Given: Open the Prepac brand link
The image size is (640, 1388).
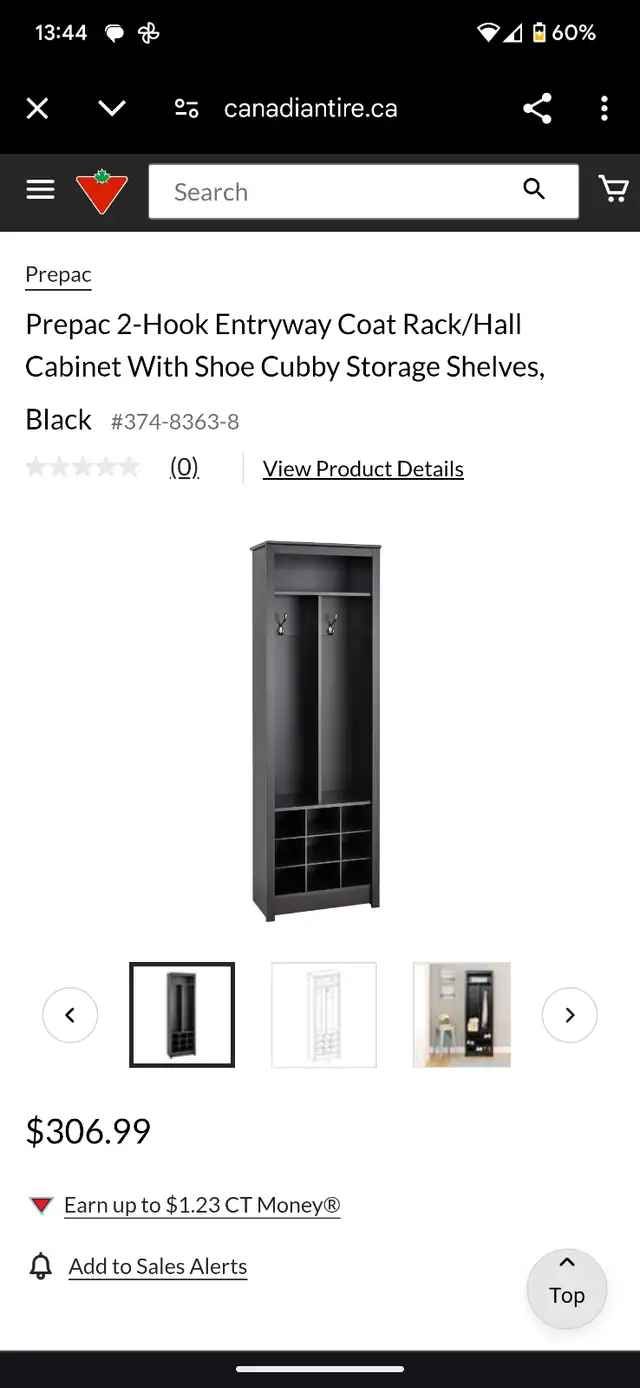Looking at the screenshot, I should click(x=58, y=275).
